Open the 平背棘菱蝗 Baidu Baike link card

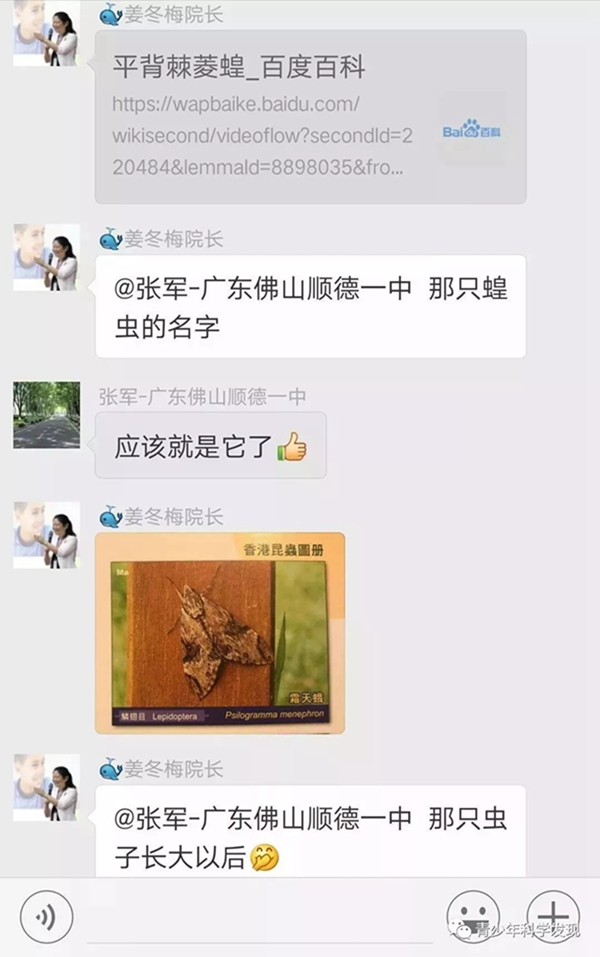310,117
